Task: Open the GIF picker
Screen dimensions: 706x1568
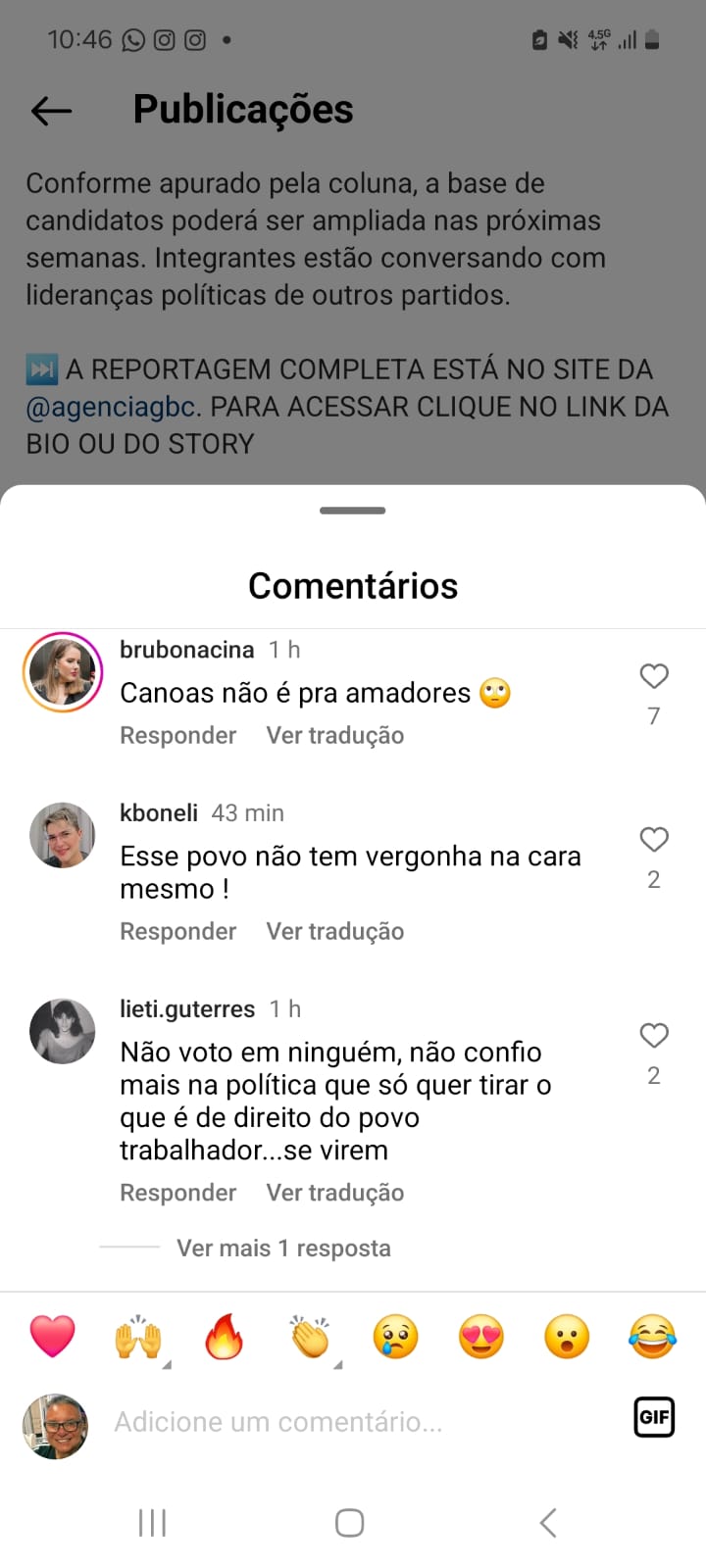Action: point(654,1417)
